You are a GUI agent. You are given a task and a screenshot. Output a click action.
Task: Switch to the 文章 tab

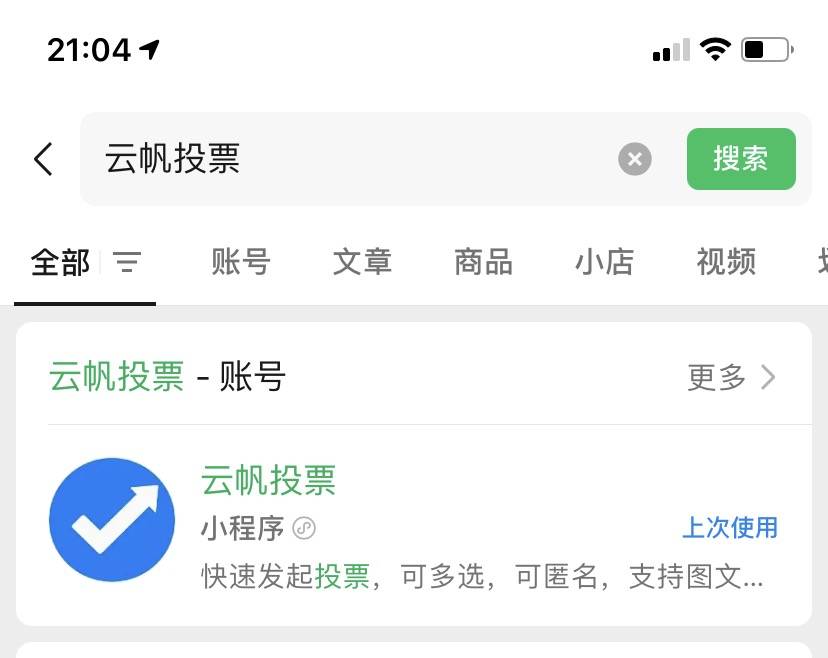coord(362,262)
